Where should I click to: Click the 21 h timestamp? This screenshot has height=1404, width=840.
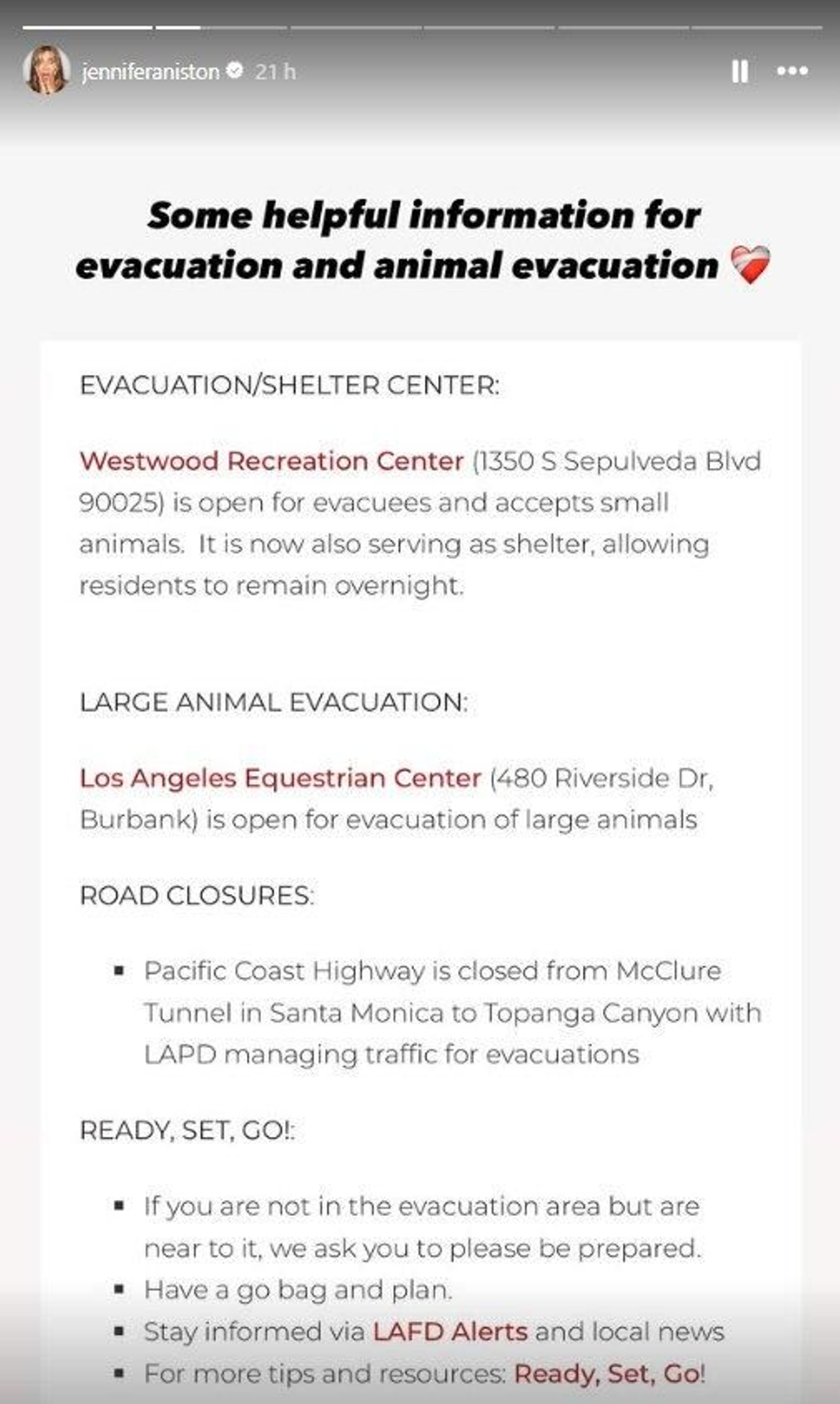point(276,72)
